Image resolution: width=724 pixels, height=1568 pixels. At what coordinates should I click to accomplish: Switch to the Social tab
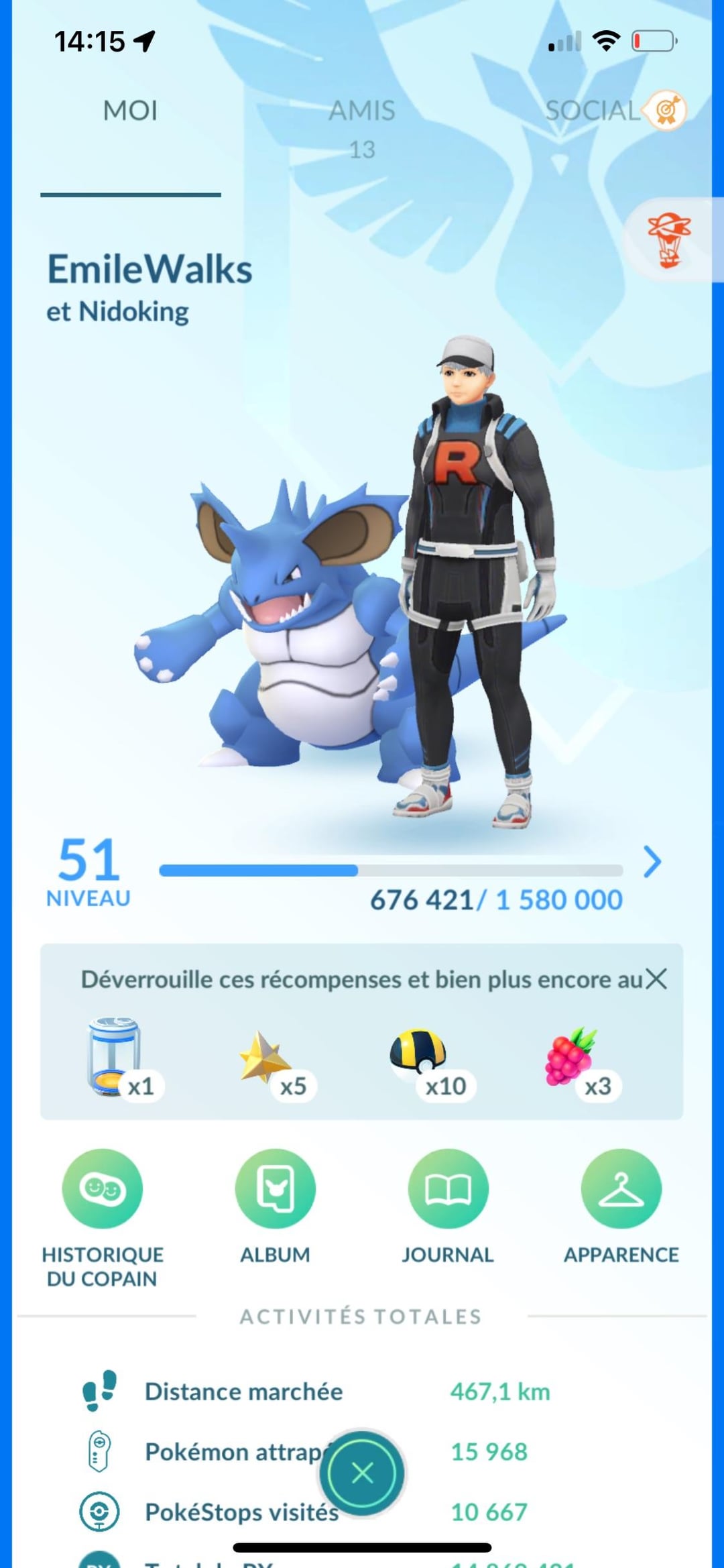pyautogui.click(x=593, y=111)
